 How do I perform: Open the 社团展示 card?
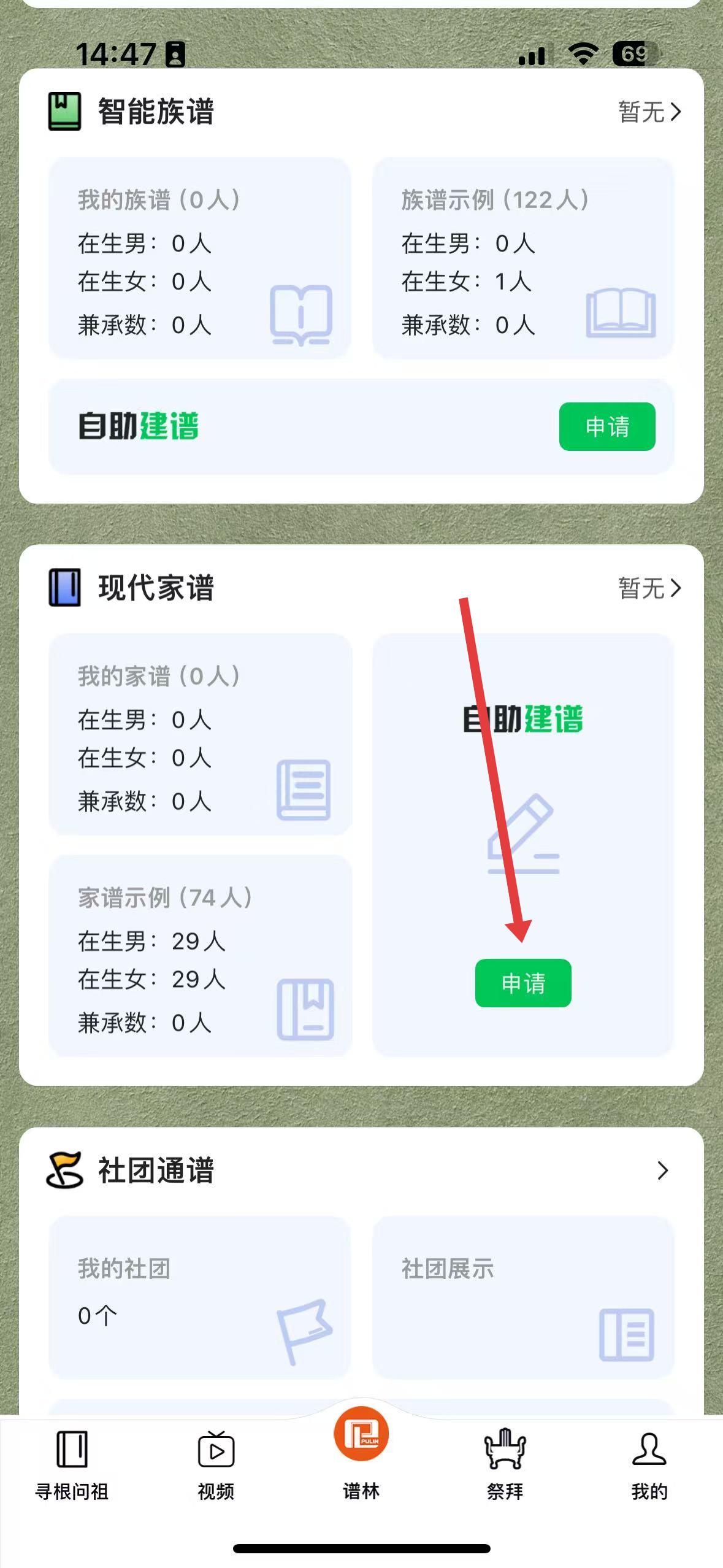pyautogui.click(x=523, y=1297)
